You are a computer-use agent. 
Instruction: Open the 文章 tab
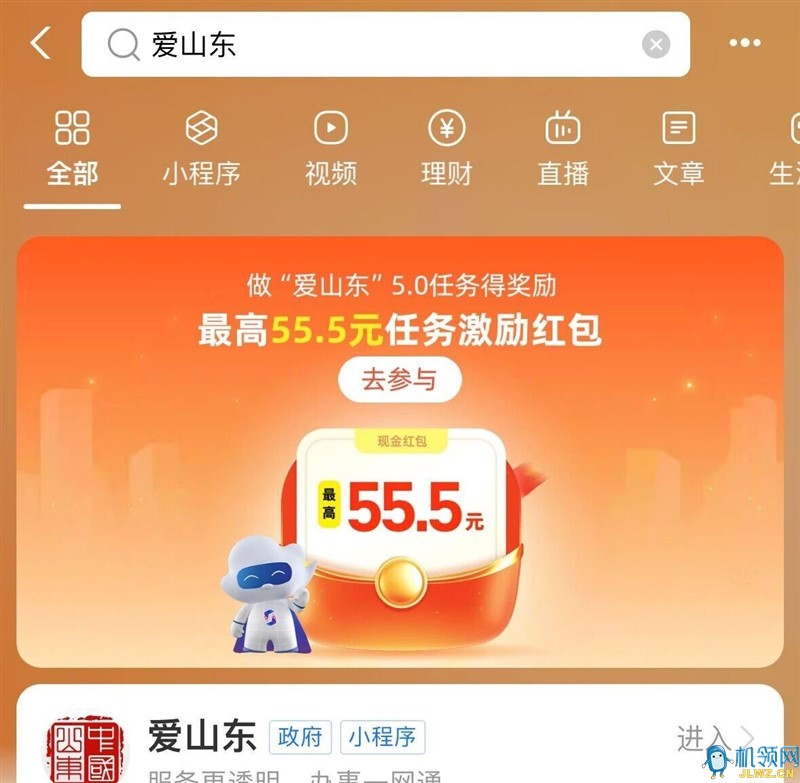pos(679,150)
